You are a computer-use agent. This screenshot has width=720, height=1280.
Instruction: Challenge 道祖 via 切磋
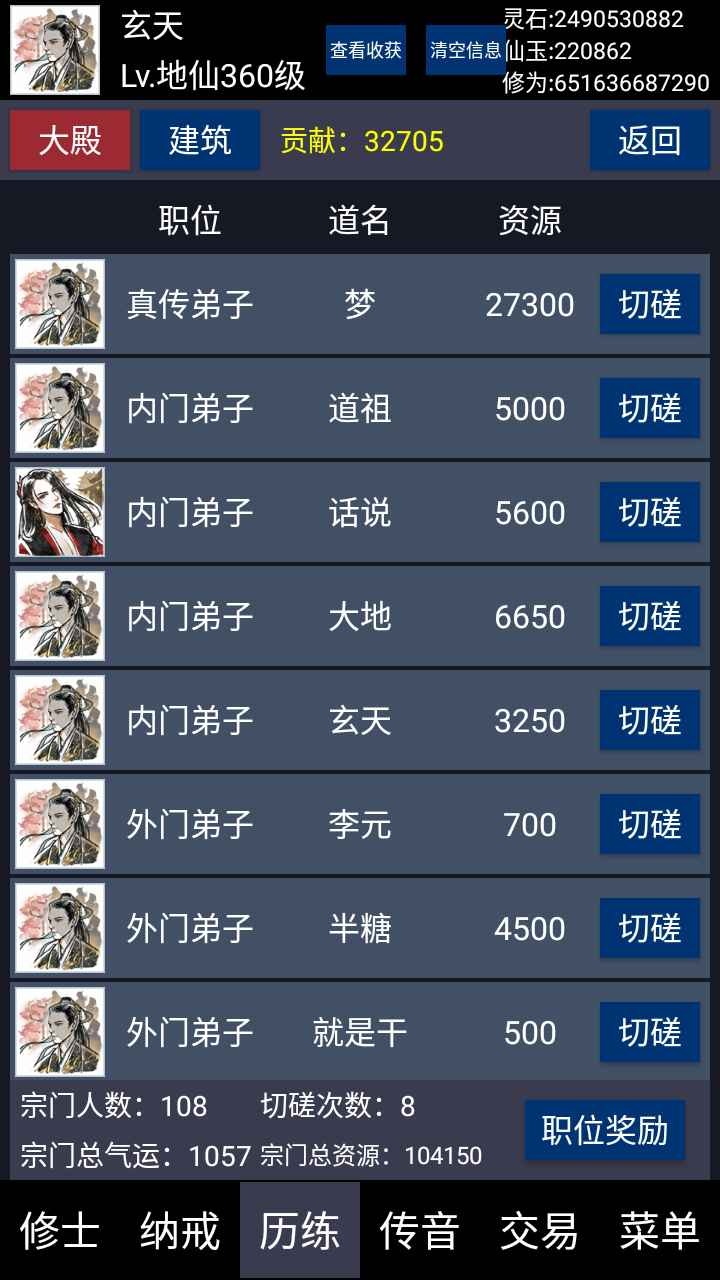[x=650, y=408]
